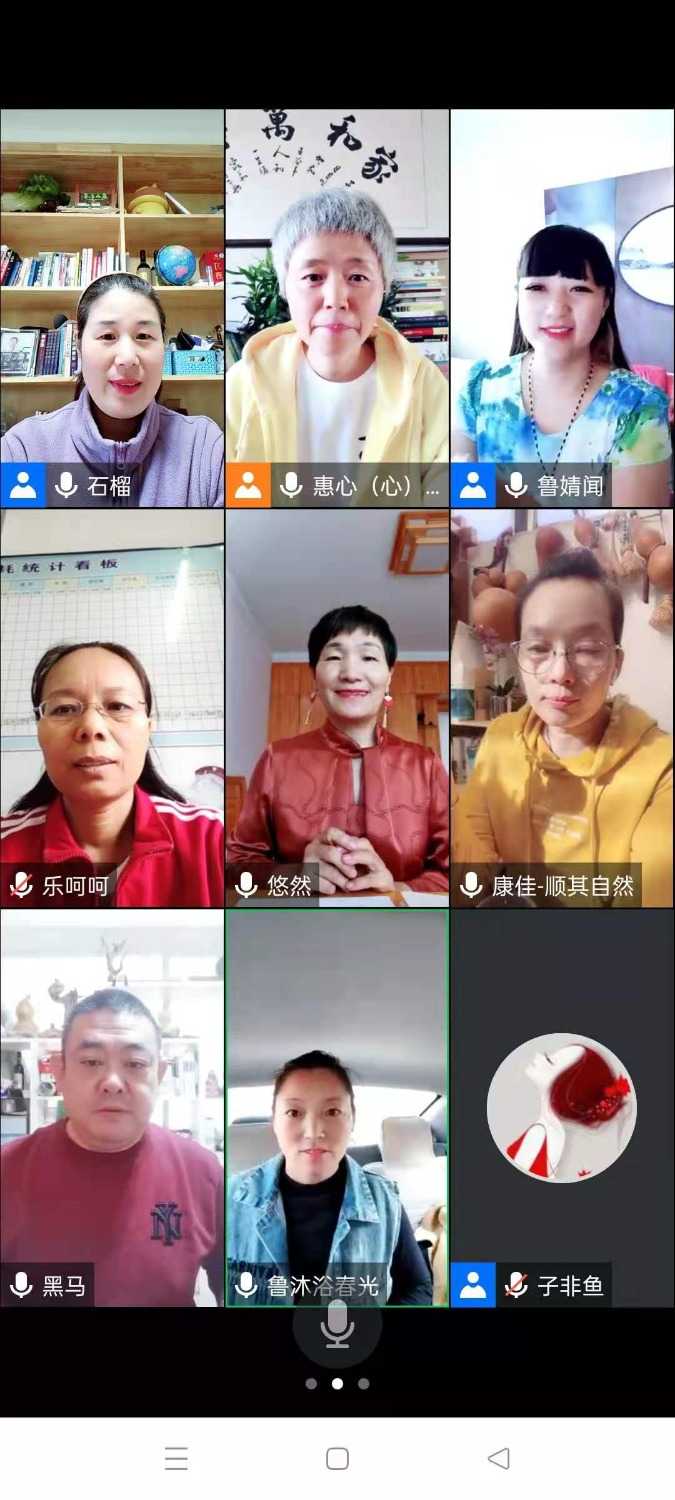Image resolution: width=675 pixels, height=1500 pixels.
Task: Open 悠然's video tile
Action: click(337, 707)
